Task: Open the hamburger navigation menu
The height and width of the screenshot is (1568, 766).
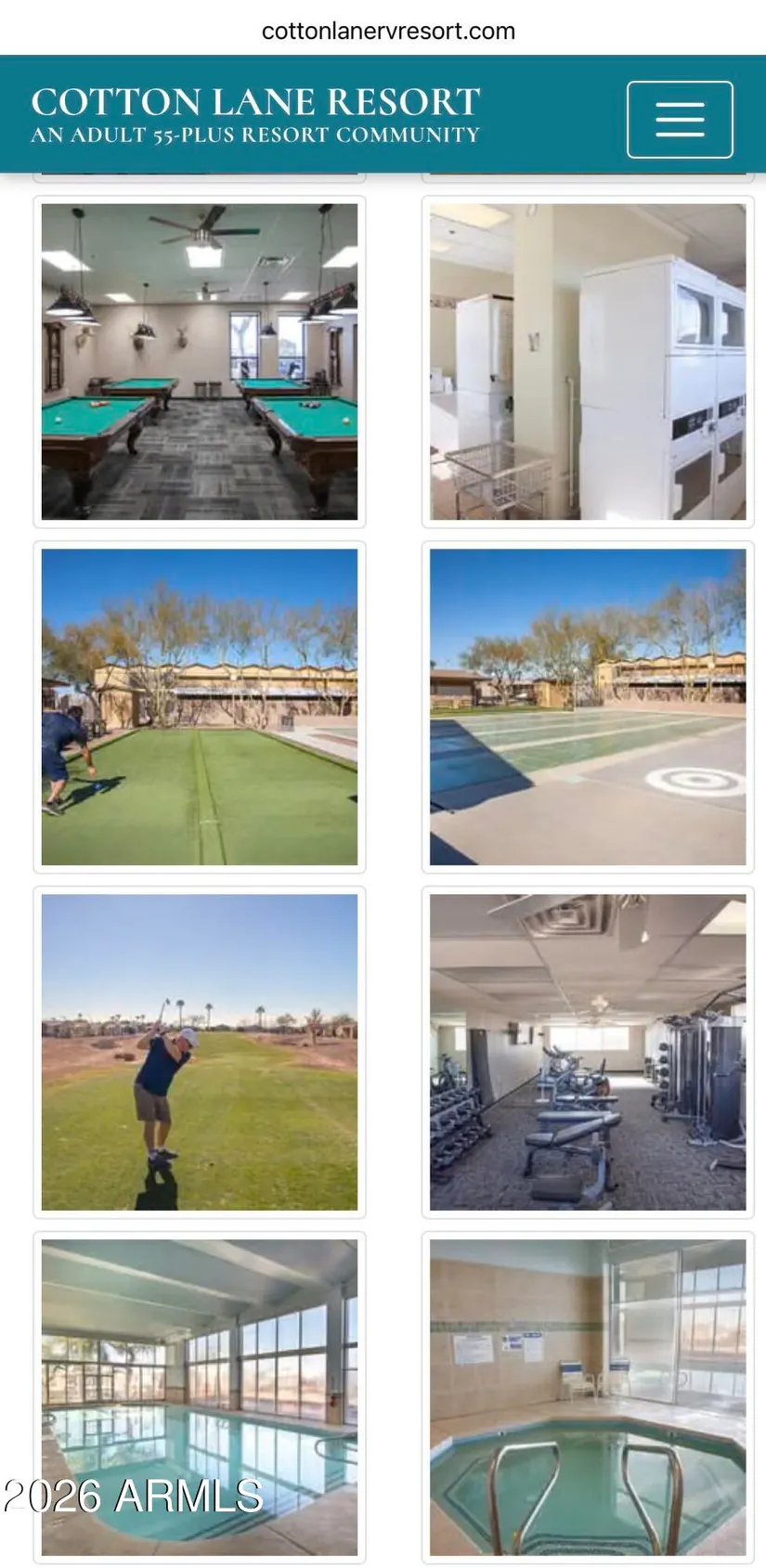Action: [x=680, y=119]
